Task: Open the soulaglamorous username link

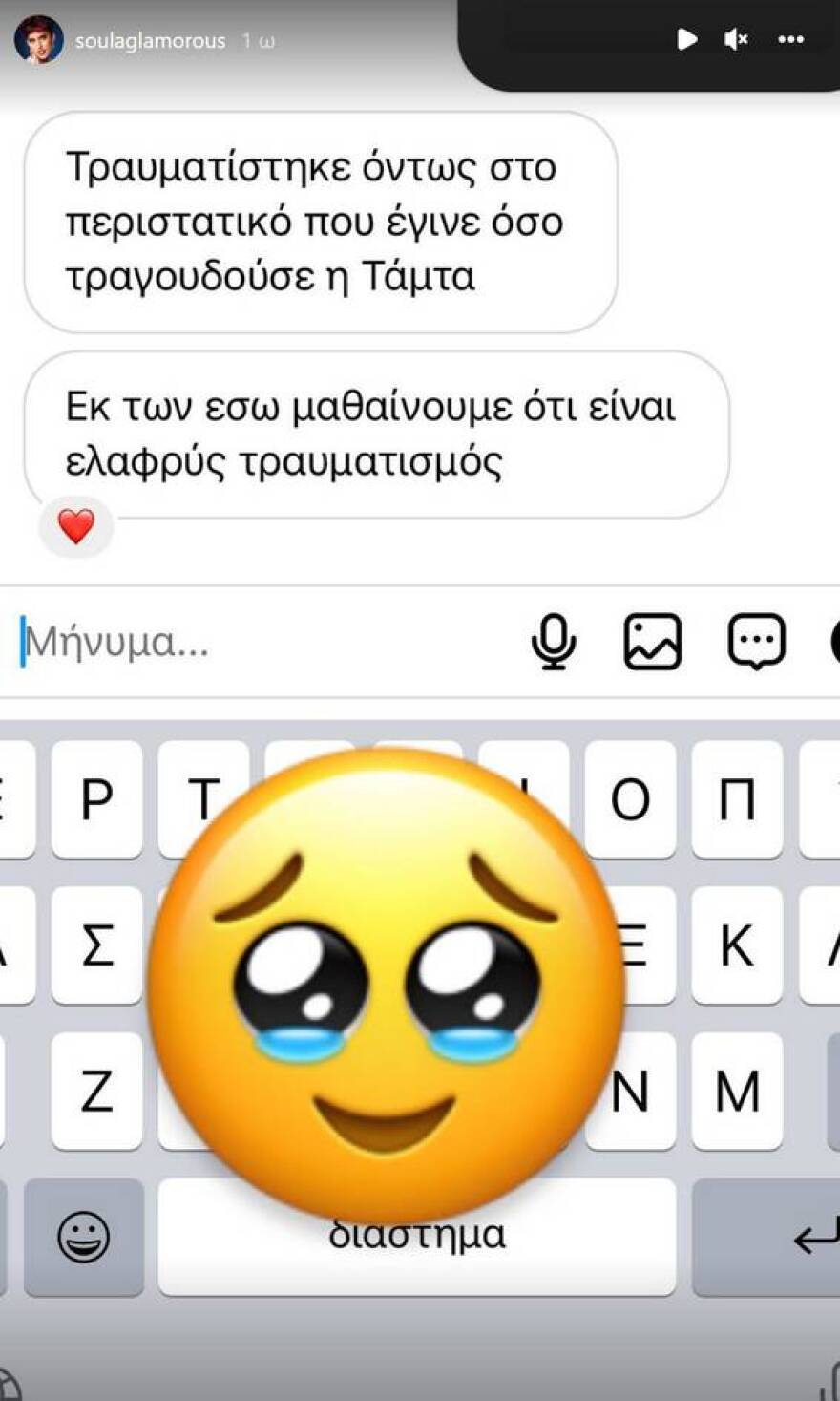Action: click(x=148, y=41)
